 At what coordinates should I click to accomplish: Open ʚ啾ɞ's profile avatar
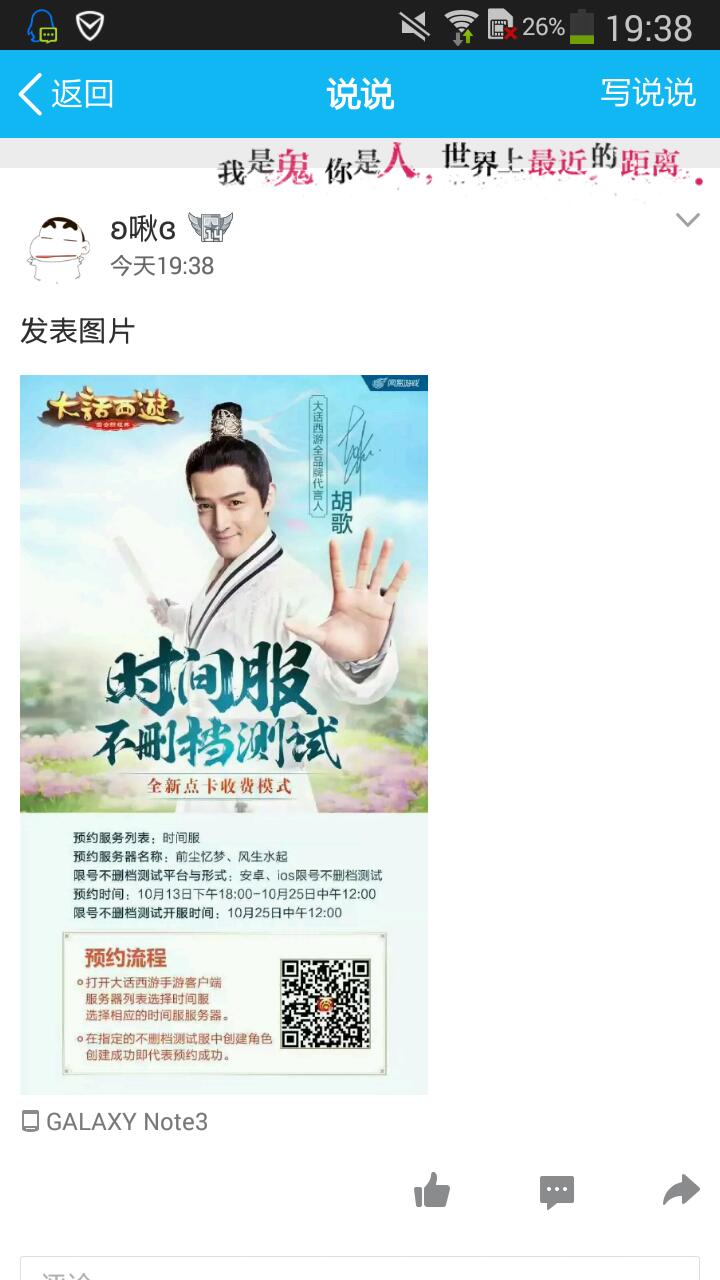pos(58,247)
